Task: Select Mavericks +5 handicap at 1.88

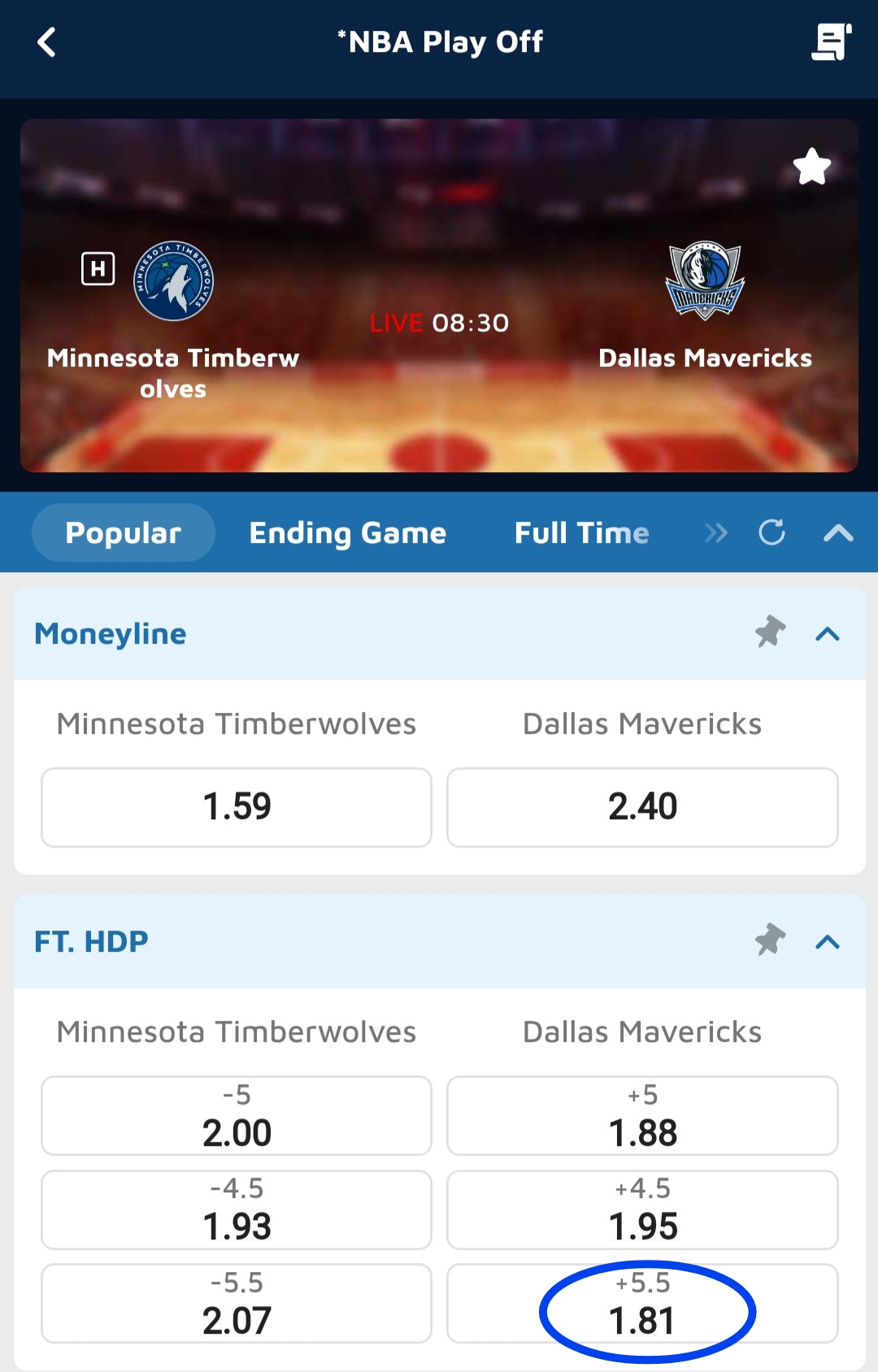Action: tap(642, 1116)
